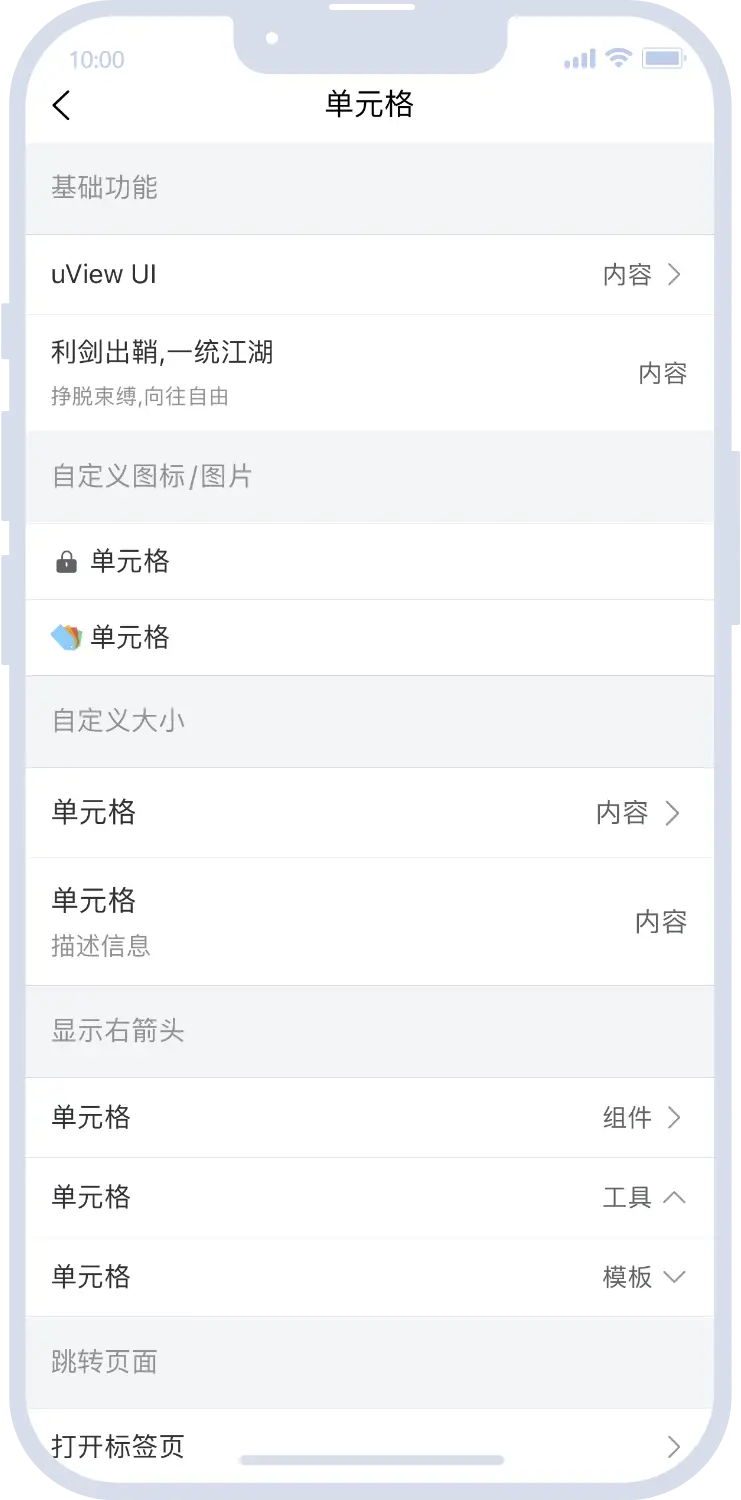
Task: Open the uView UI cell
Action: [370, 274]
